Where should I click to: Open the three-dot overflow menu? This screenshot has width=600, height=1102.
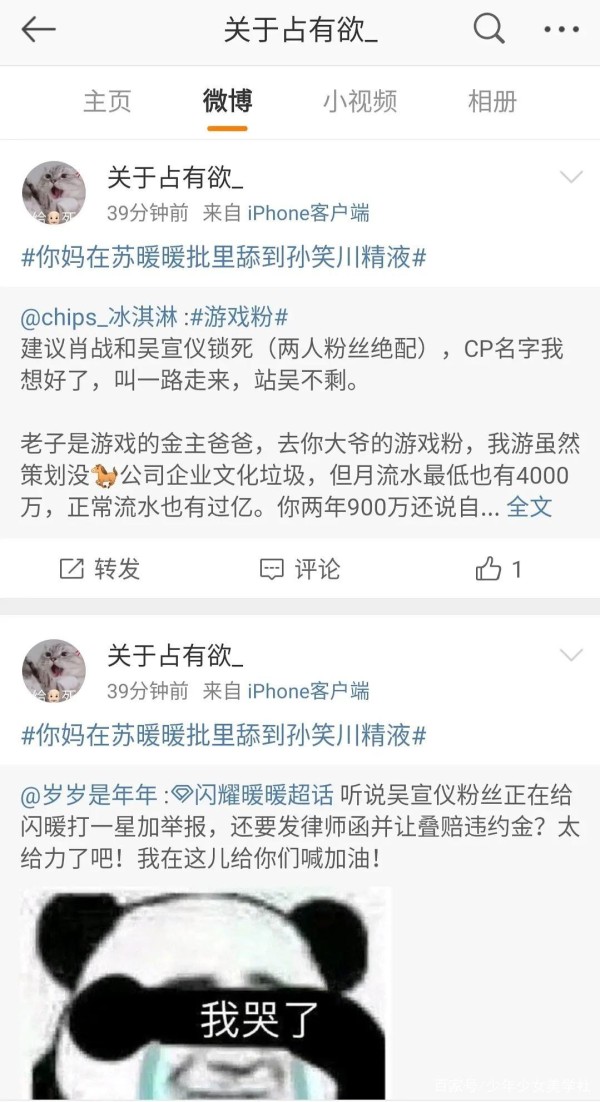561,30
